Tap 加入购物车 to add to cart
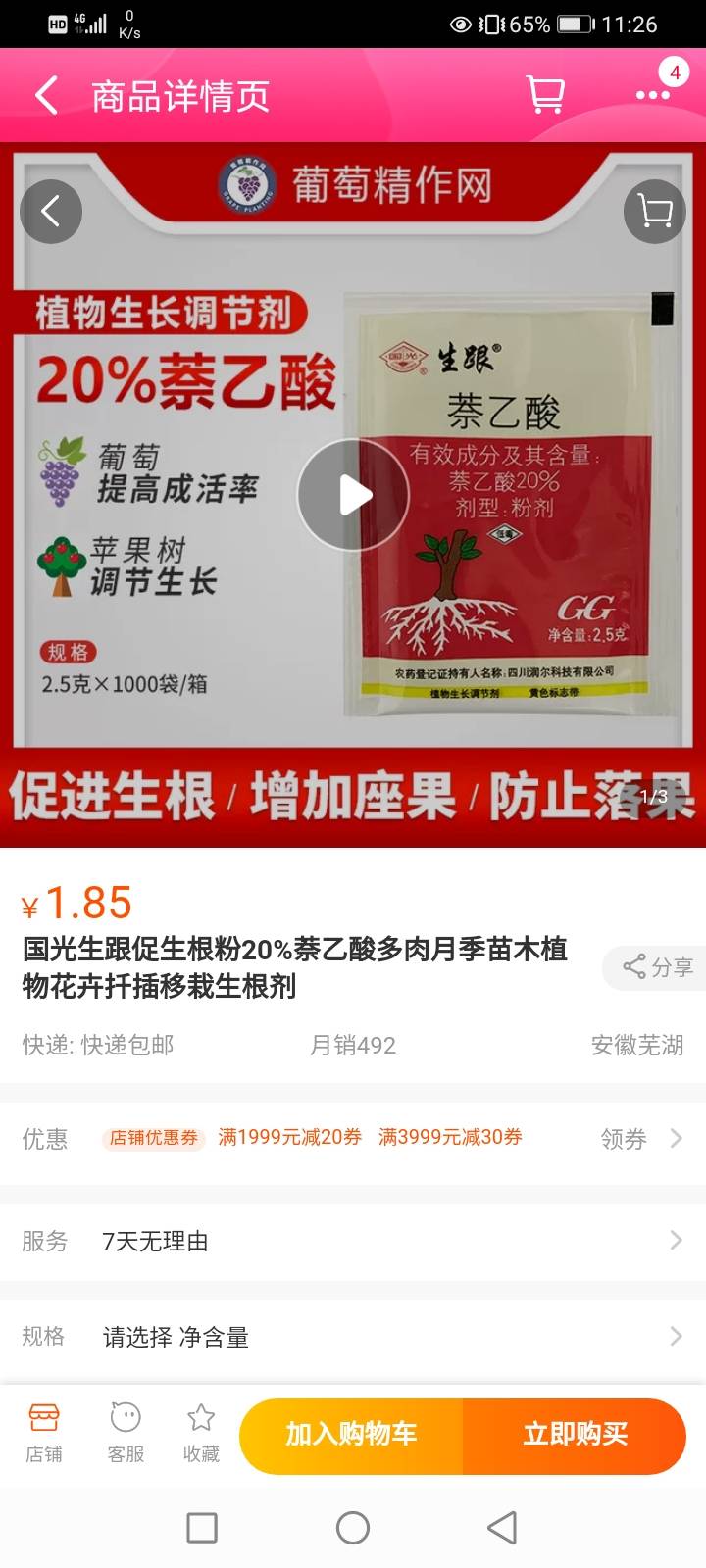This screenshot has width=706, height=1568. [351, 1436]
